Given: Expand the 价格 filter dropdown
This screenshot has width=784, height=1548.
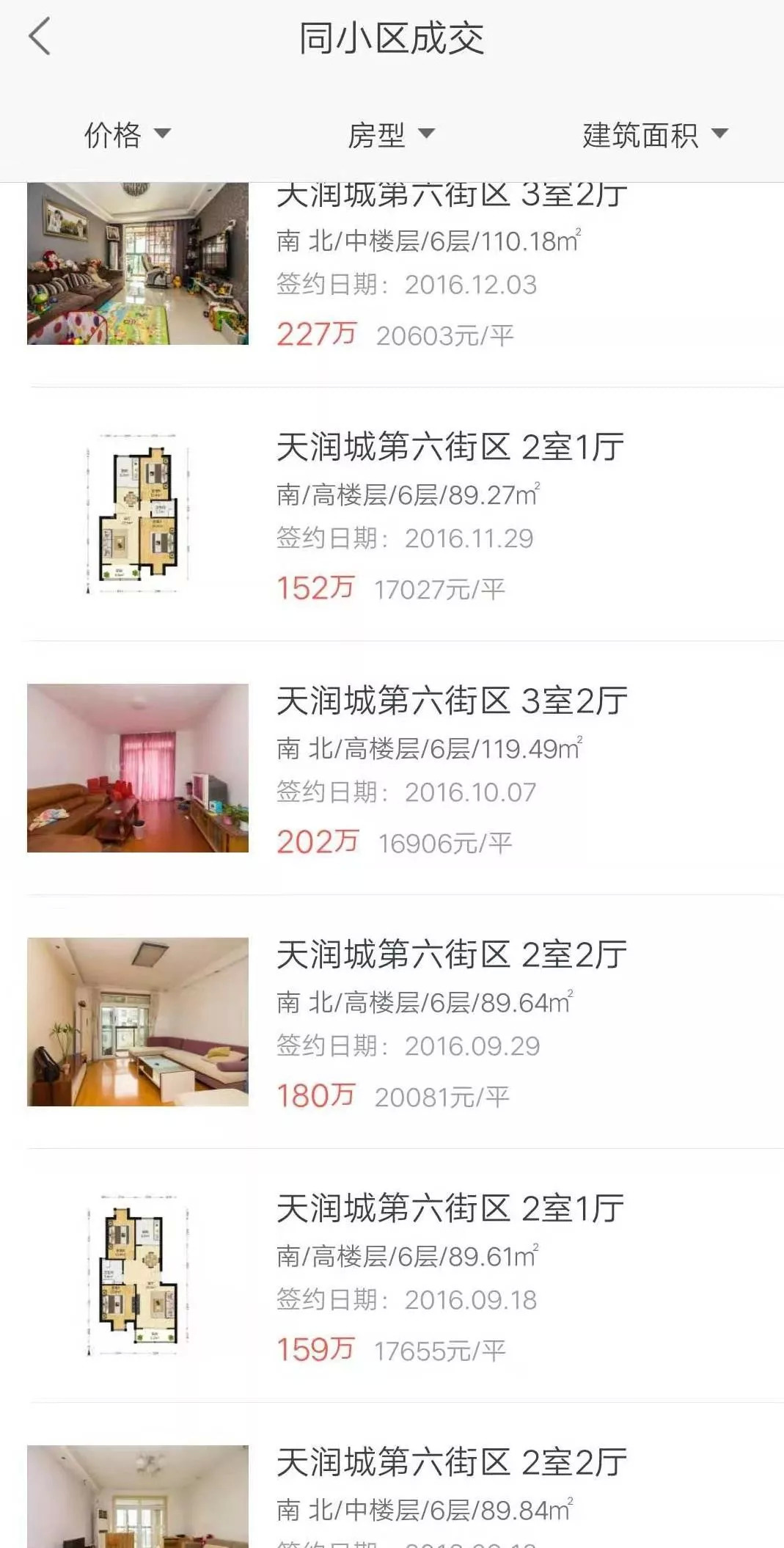Looking at the screenshot, I should click(128, 135).
